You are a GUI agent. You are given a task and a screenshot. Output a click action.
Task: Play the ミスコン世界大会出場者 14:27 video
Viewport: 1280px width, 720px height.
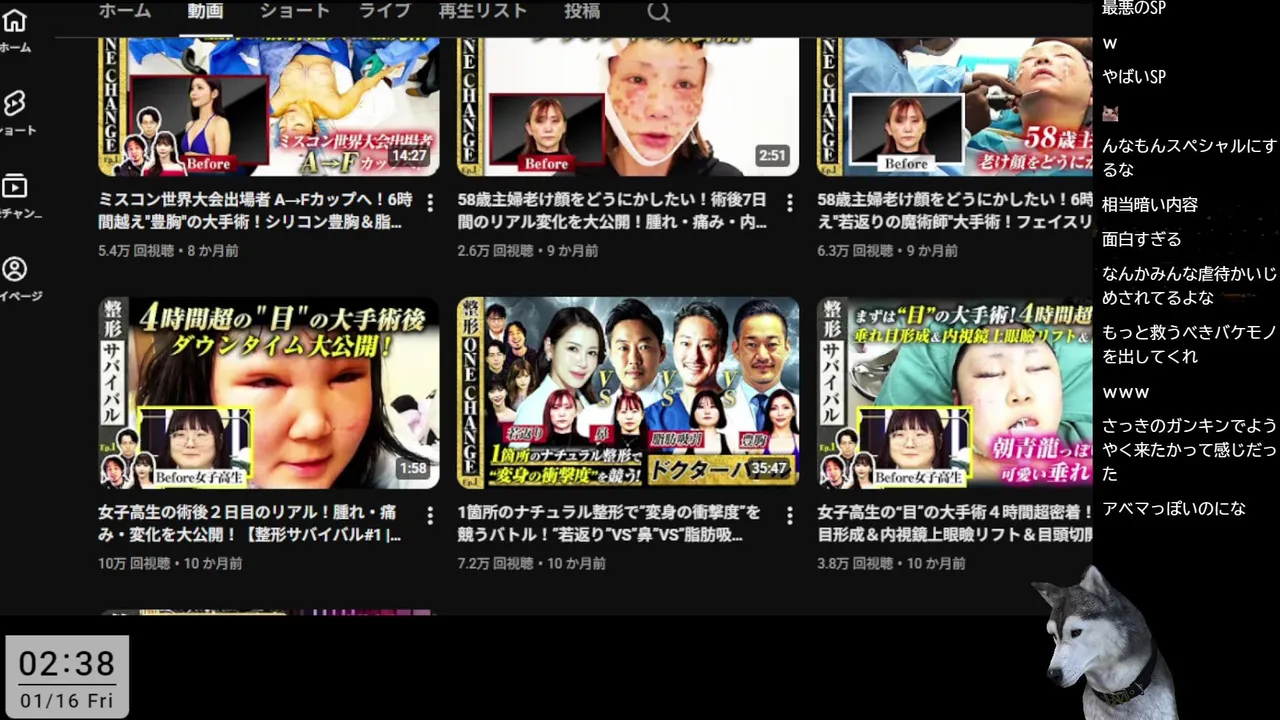coord(268,107)
